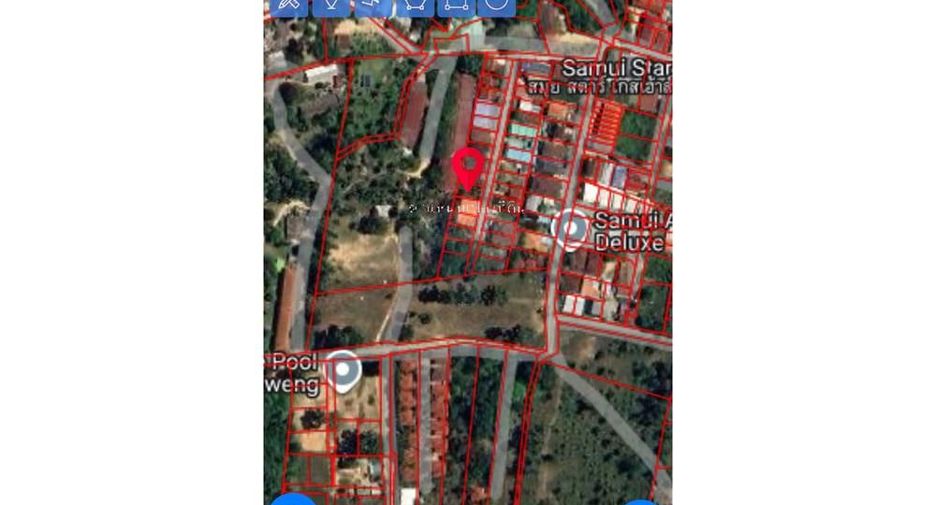Tap the red location pin on the map
Viewport: 936px width, 505px height.
pyautogui.click(x=468, y=170)
